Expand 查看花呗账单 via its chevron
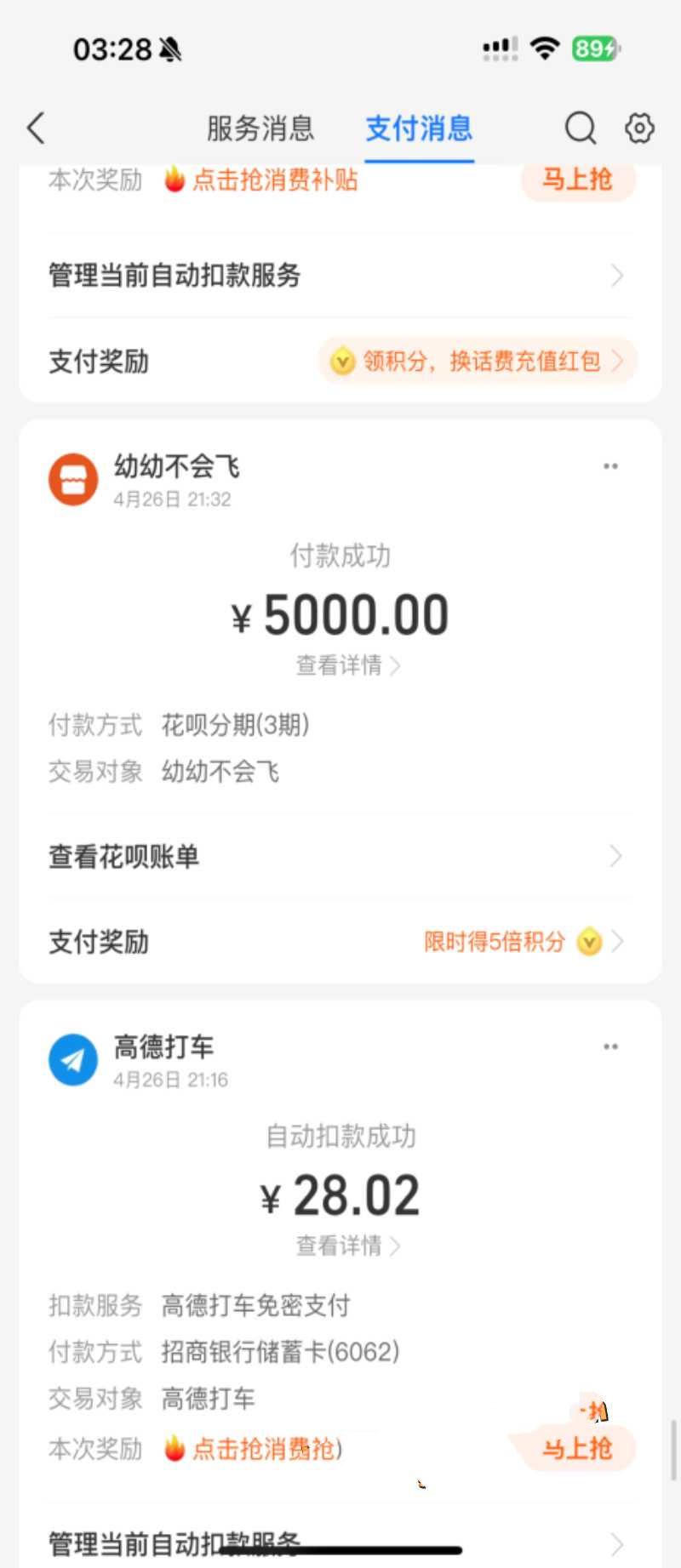This screenshot has height=1568, width=681. [x=615, y=857]
